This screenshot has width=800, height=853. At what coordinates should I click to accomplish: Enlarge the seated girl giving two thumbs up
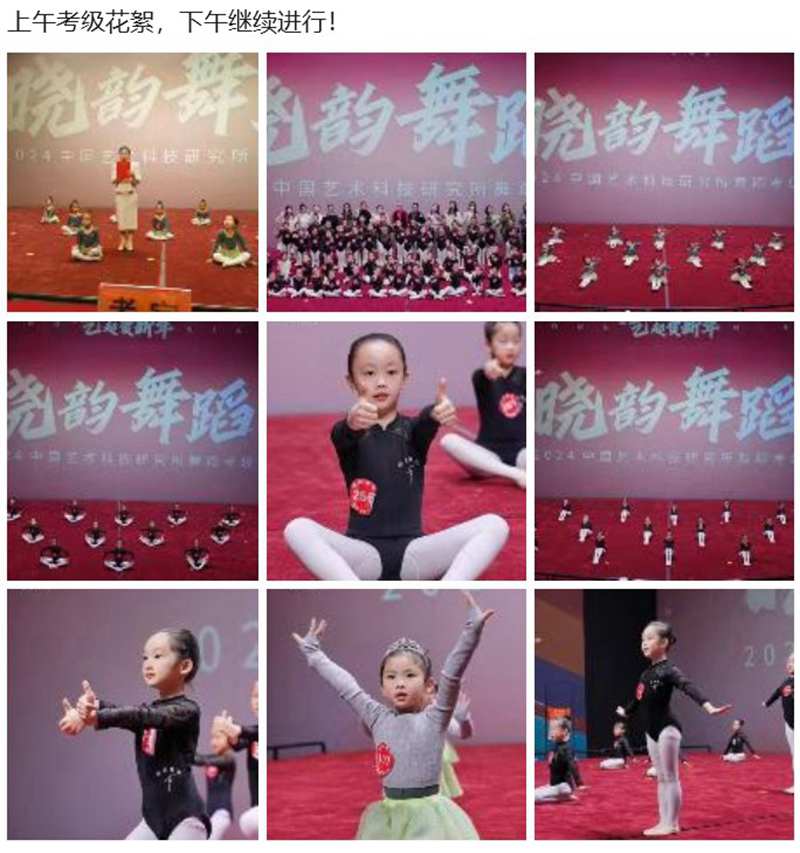(396, 450)
